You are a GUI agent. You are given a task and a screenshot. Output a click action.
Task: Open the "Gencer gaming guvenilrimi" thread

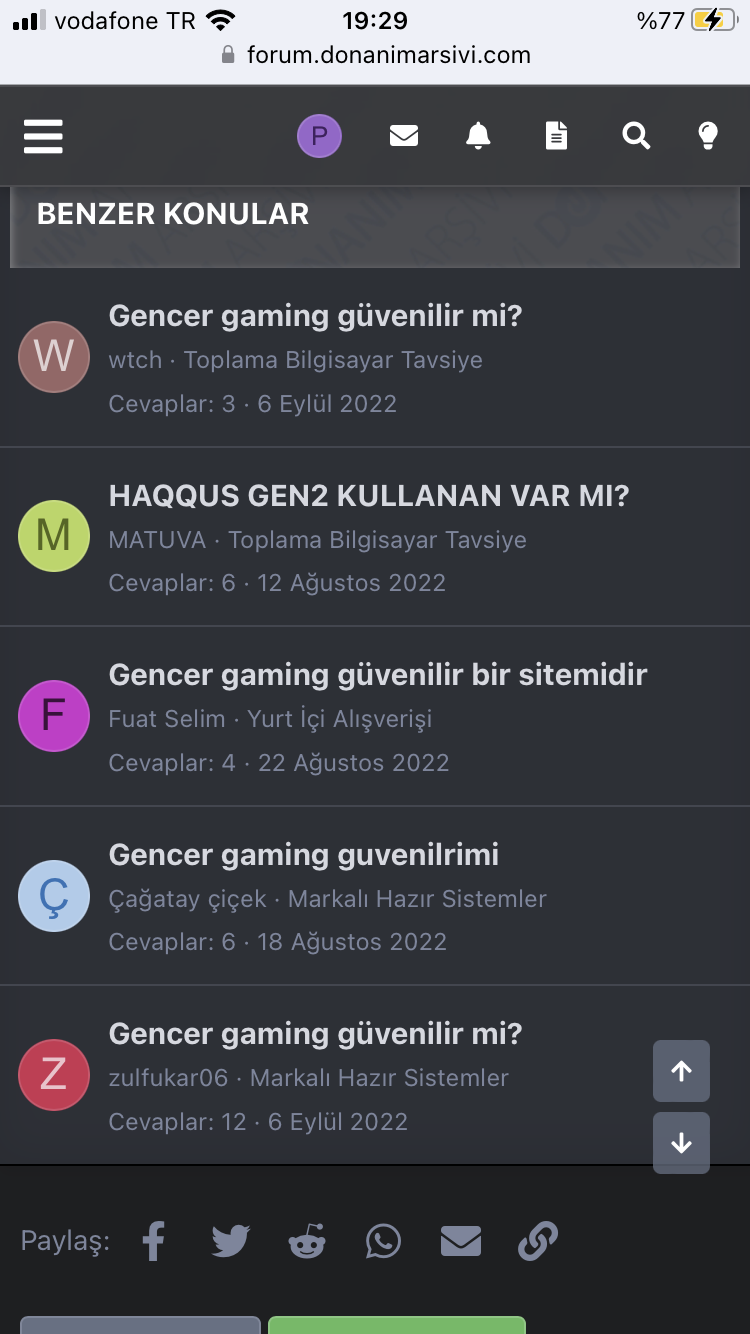[303, 855]
